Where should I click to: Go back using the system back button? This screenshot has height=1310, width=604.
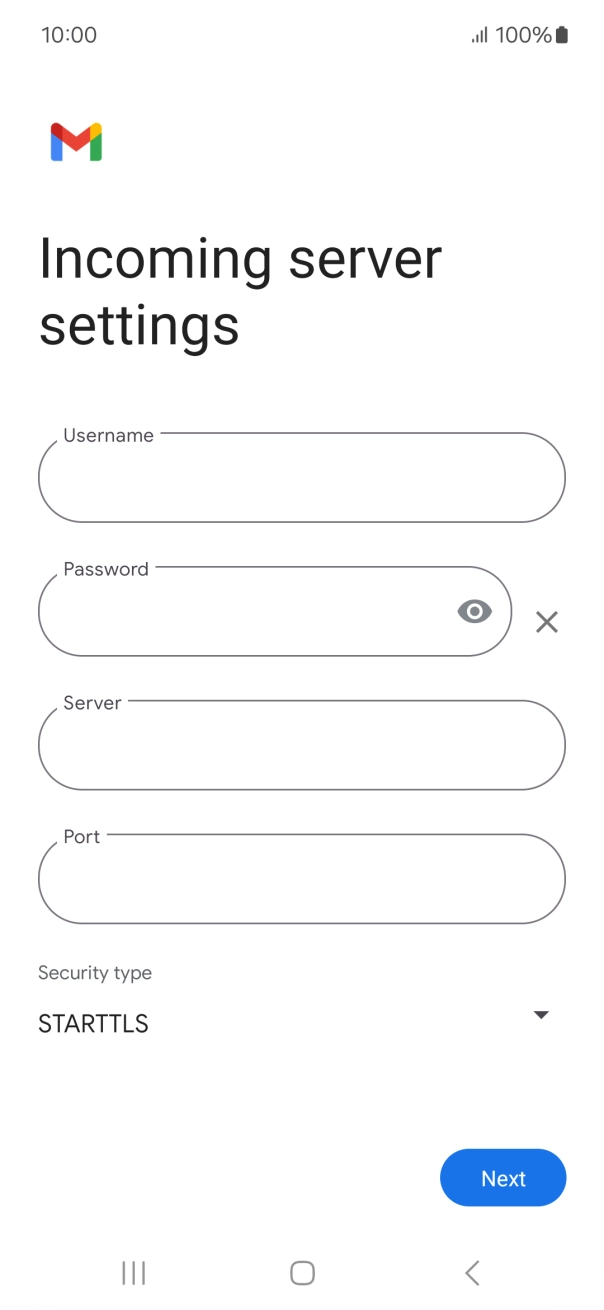473,1272
